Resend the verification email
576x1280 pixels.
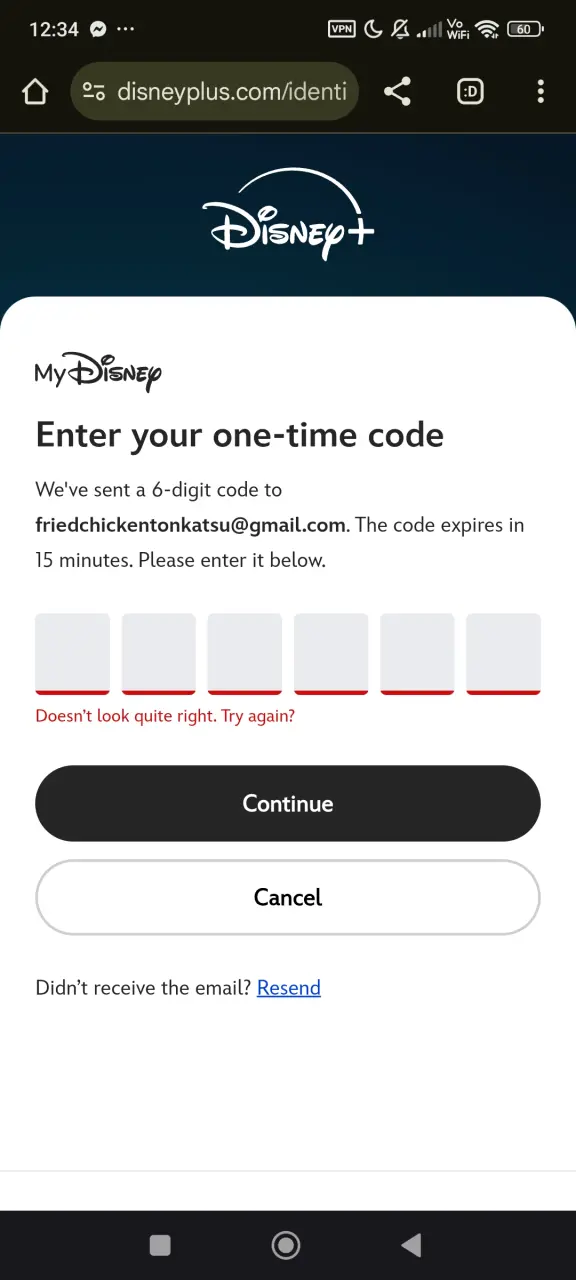(x=289, y=988)
